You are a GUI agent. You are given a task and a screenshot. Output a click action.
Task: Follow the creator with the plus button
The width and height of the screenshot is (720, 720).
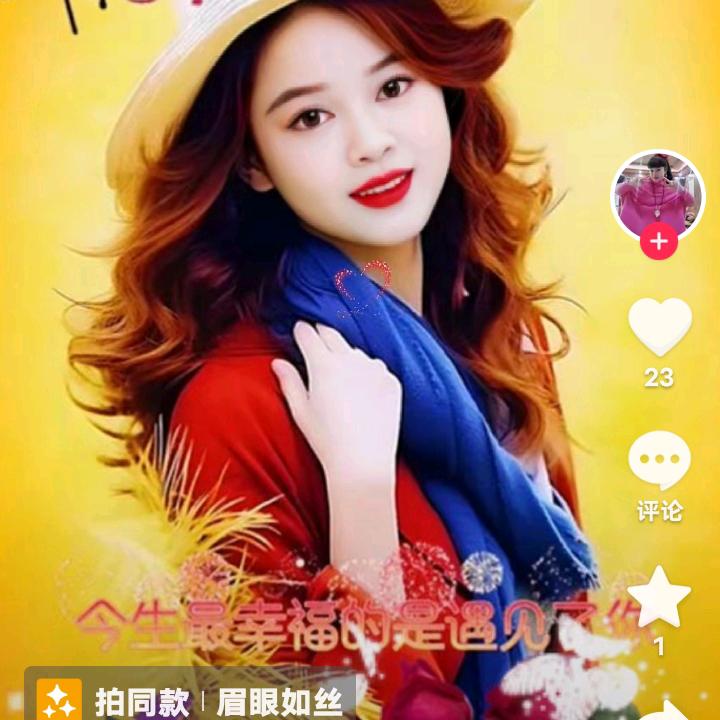point(659,242)
